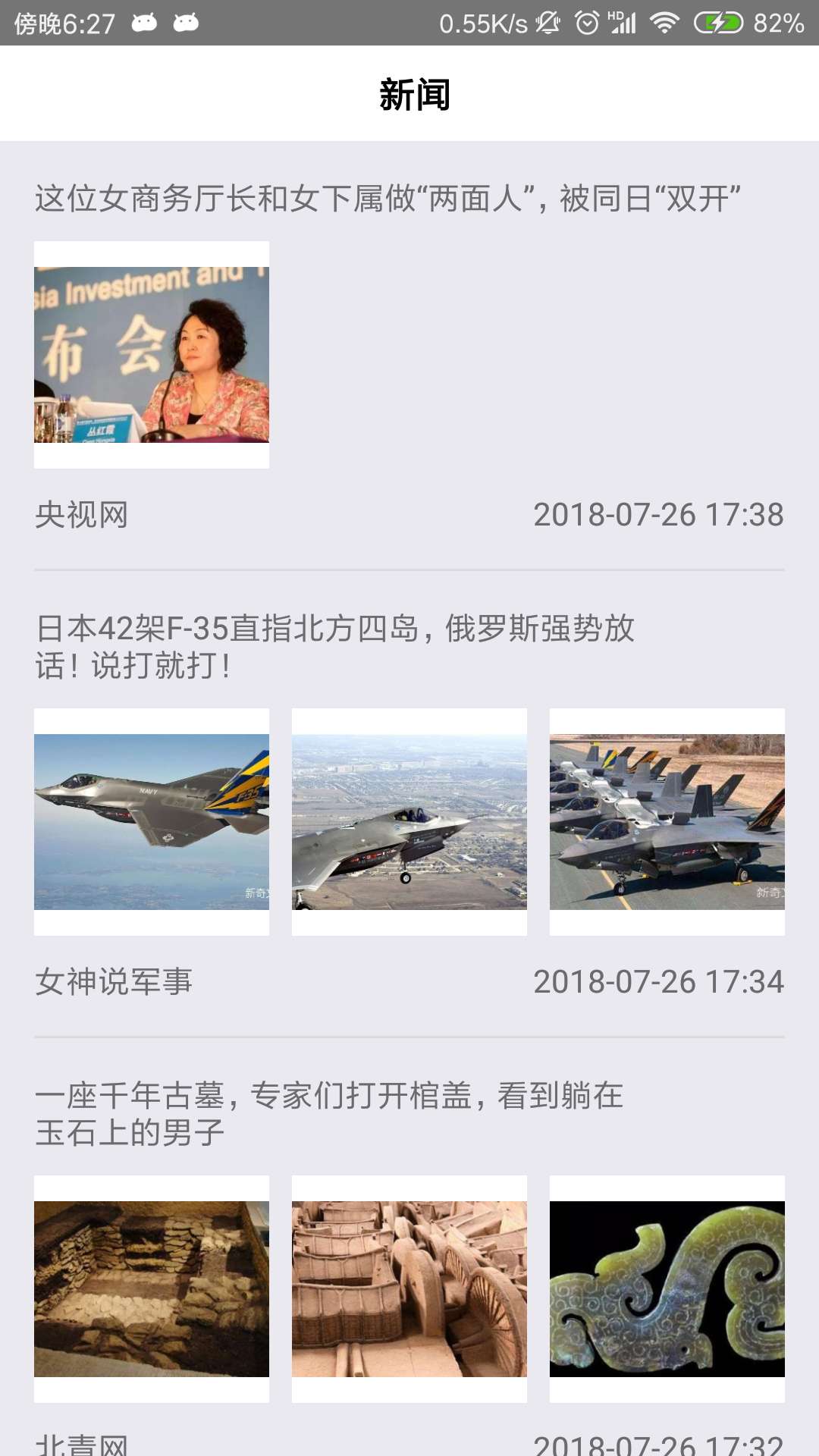The width and height of the screenshot is (819, 1456).
Task: Open the article about the female commerce director
Action: tap(387, 199)
